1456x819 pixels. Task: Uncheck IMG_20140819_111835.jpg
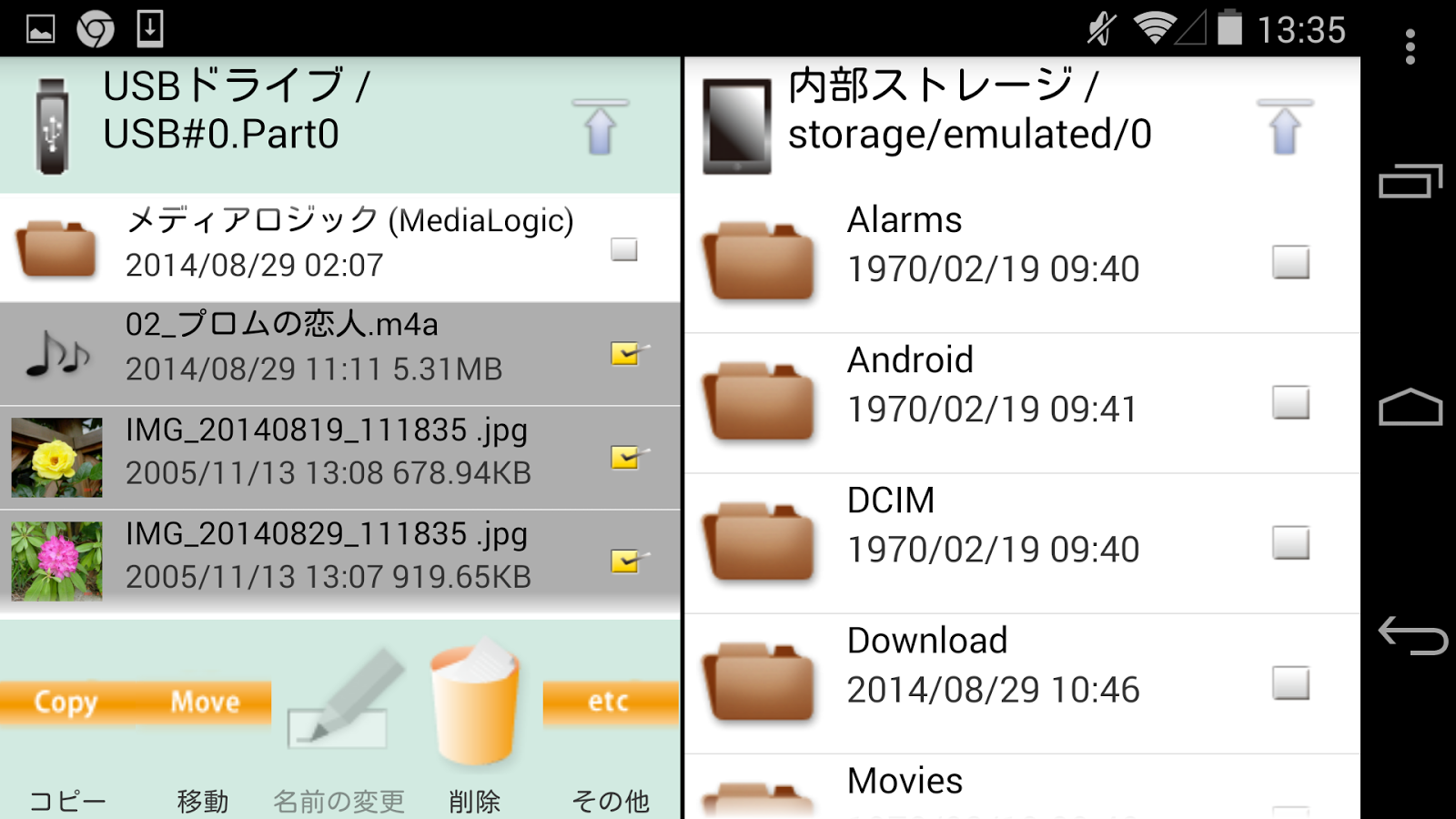pyautogui.click(x=627, y=457)
